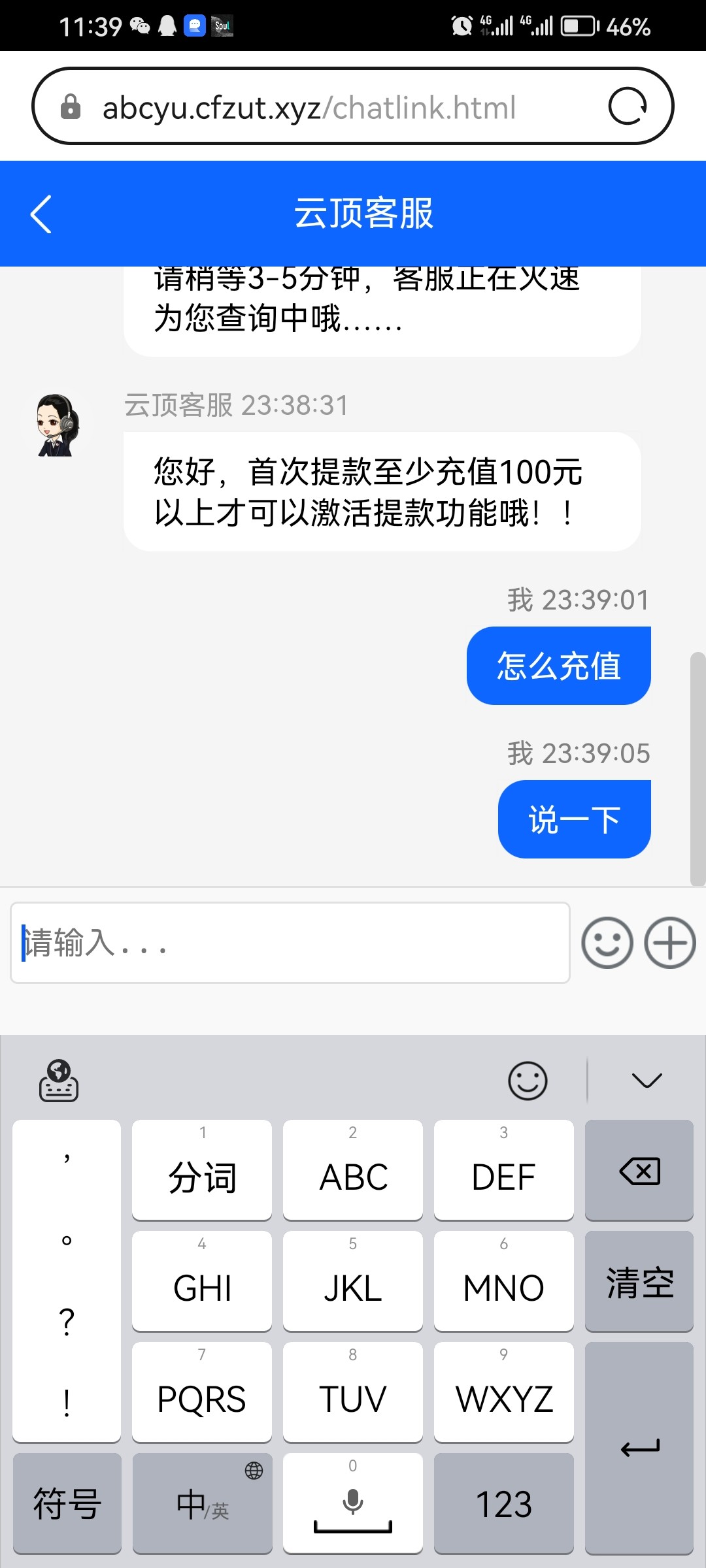Screen dimensions: 706x1568
Task: Toggle the 中/英 language key
Action: point(202,1503)
